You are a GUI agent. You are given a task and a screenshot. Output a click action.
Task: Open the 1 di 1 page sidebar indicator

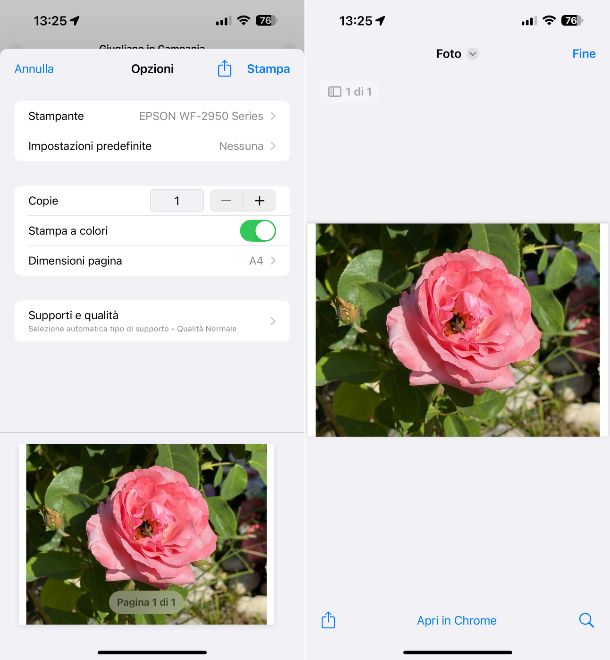tap(350, 92)
